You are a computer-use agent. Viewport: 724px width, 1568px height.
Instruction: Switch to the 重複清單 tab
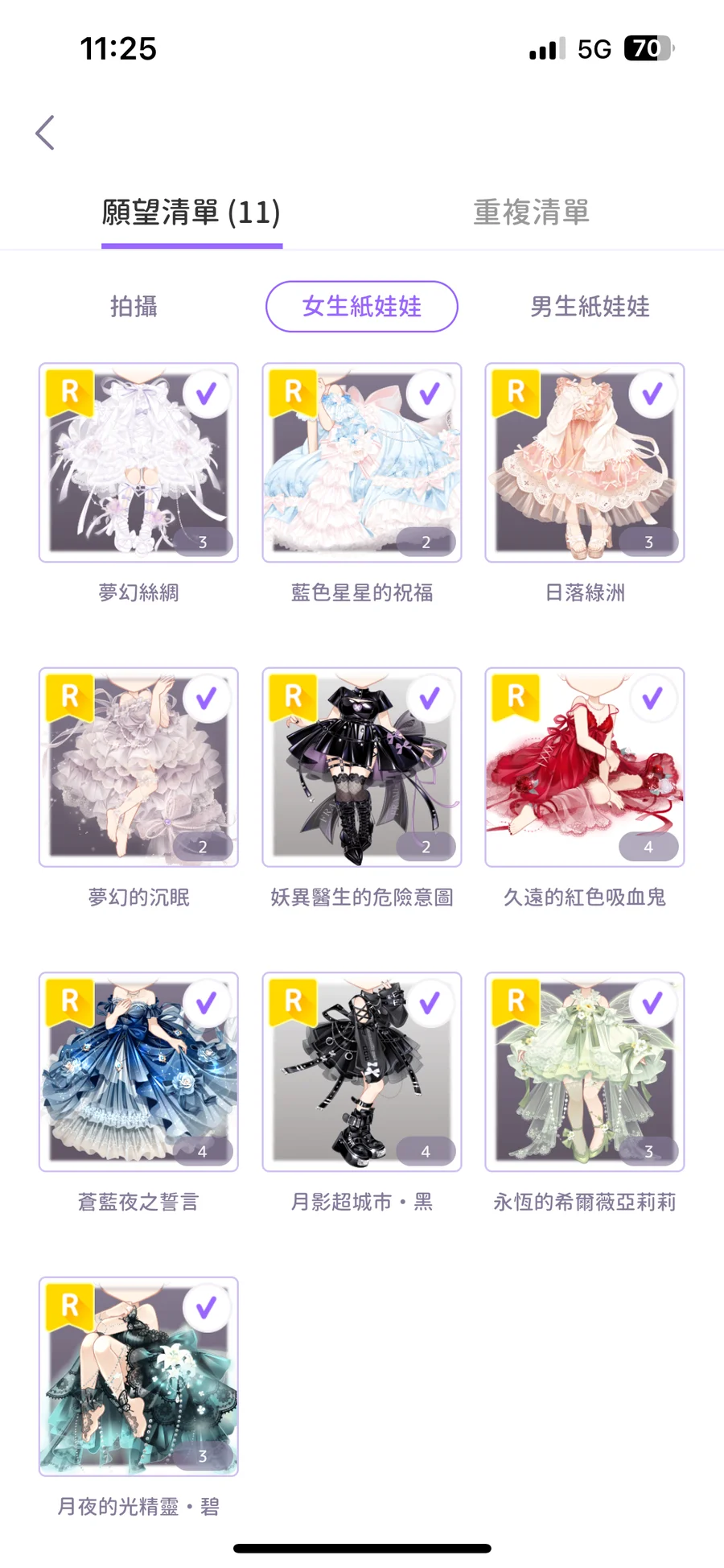531,213
